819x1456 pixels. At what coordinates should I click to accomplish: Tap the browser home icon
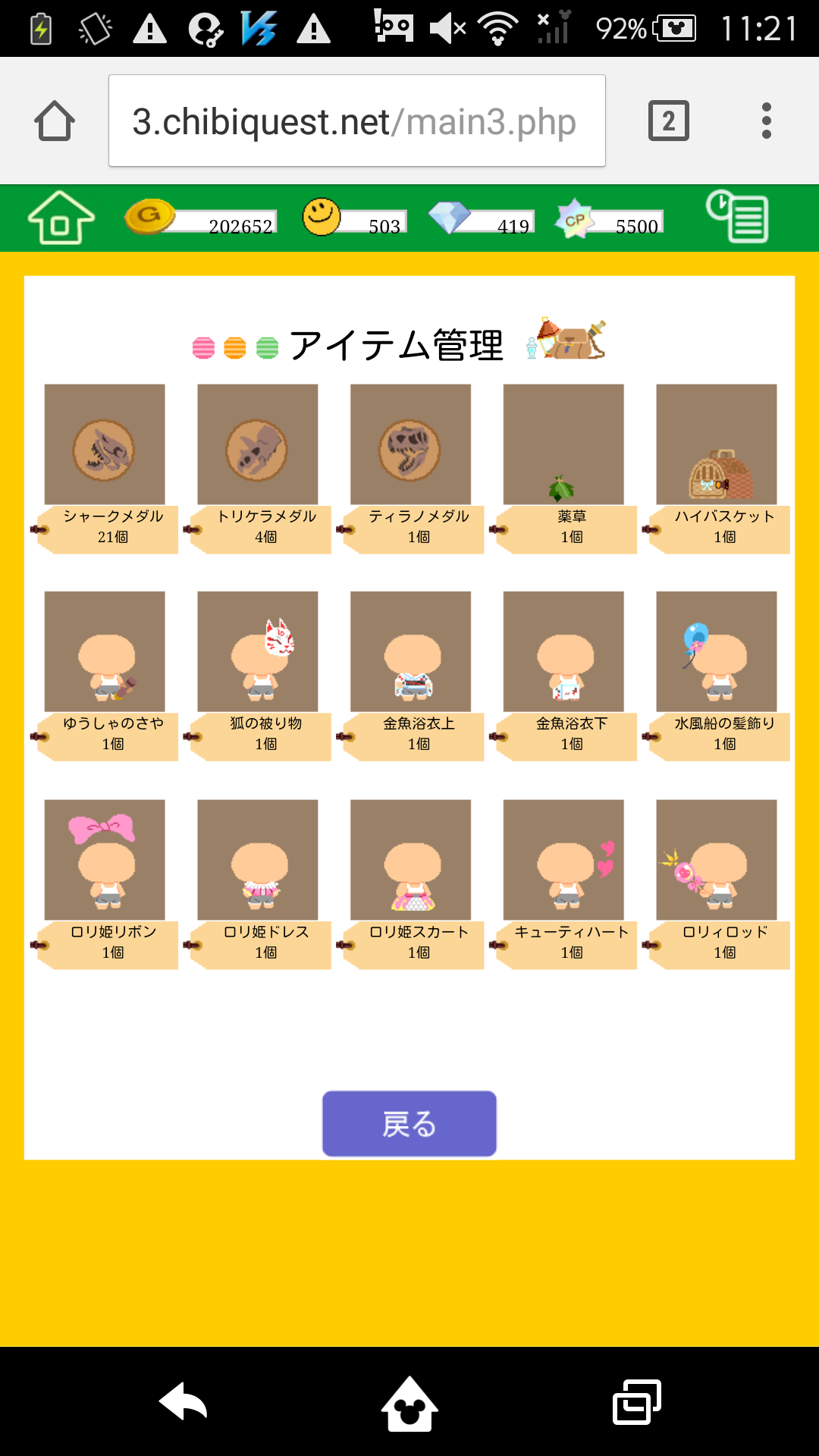tap(55, 121)
